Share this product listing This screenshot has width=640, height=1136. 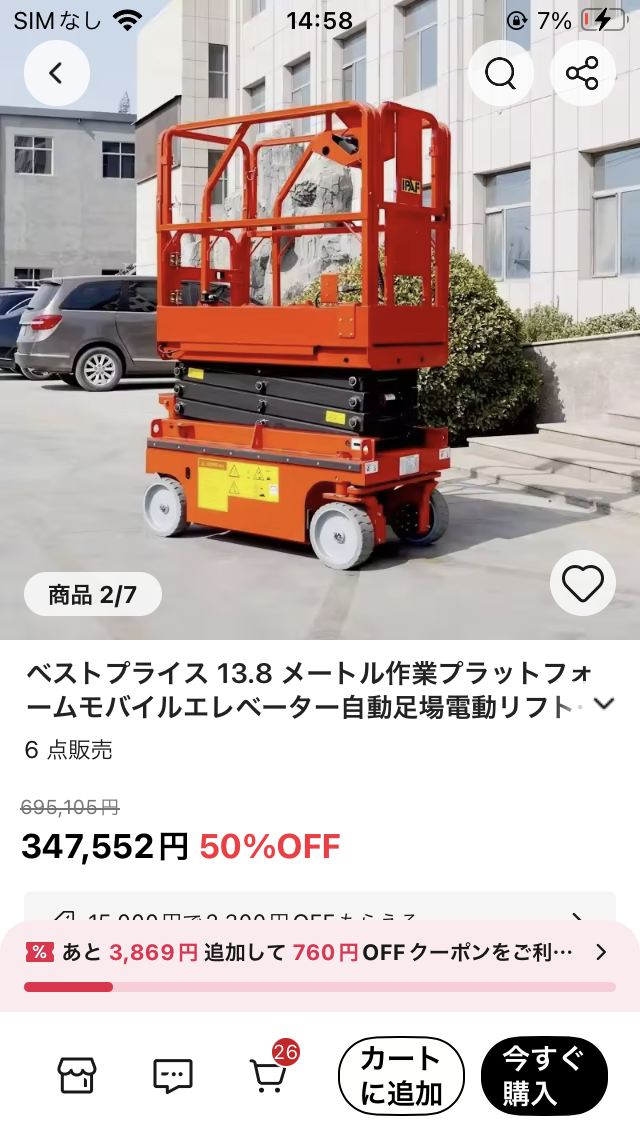pyautogui.click(x=583, y=73)
